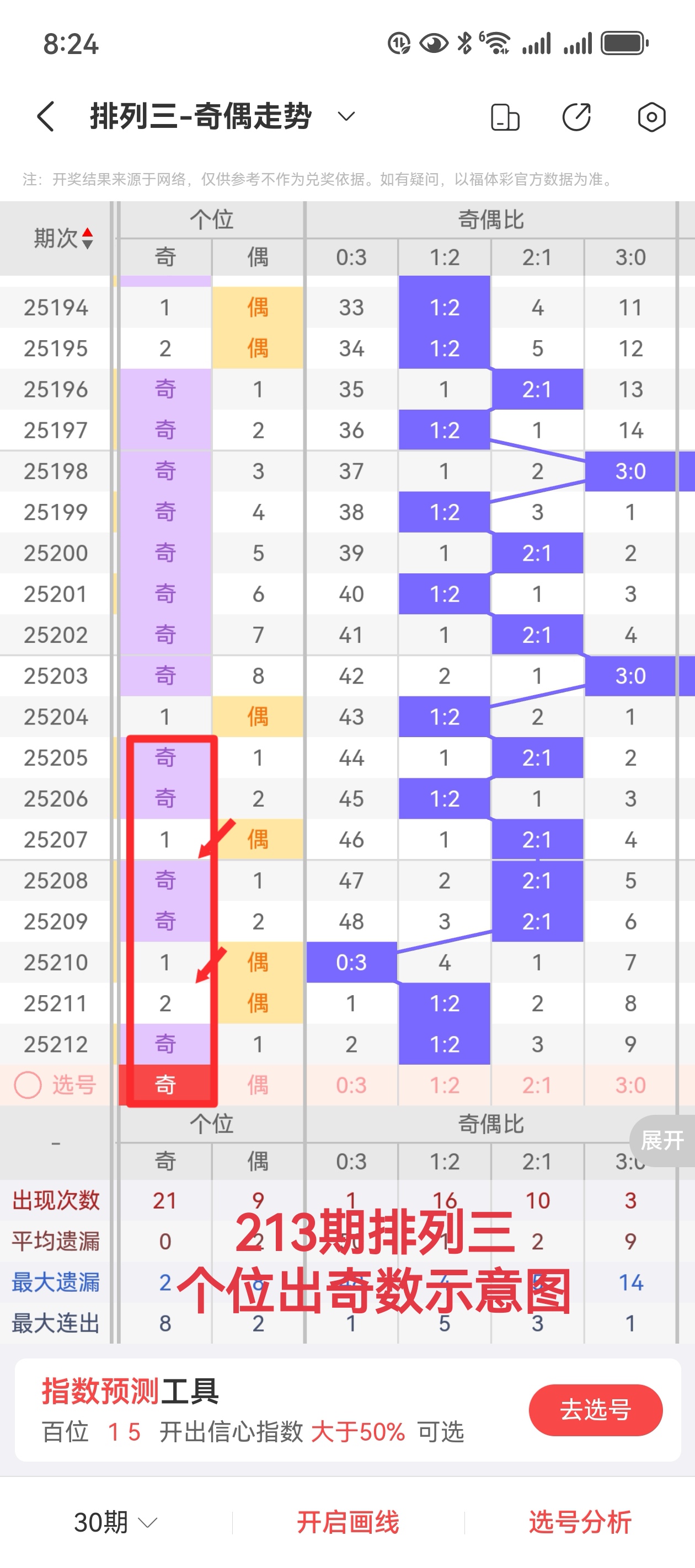Toggle 奇 in the red 选号 selection row
Screen dimensions: 695x1568
165,1084
